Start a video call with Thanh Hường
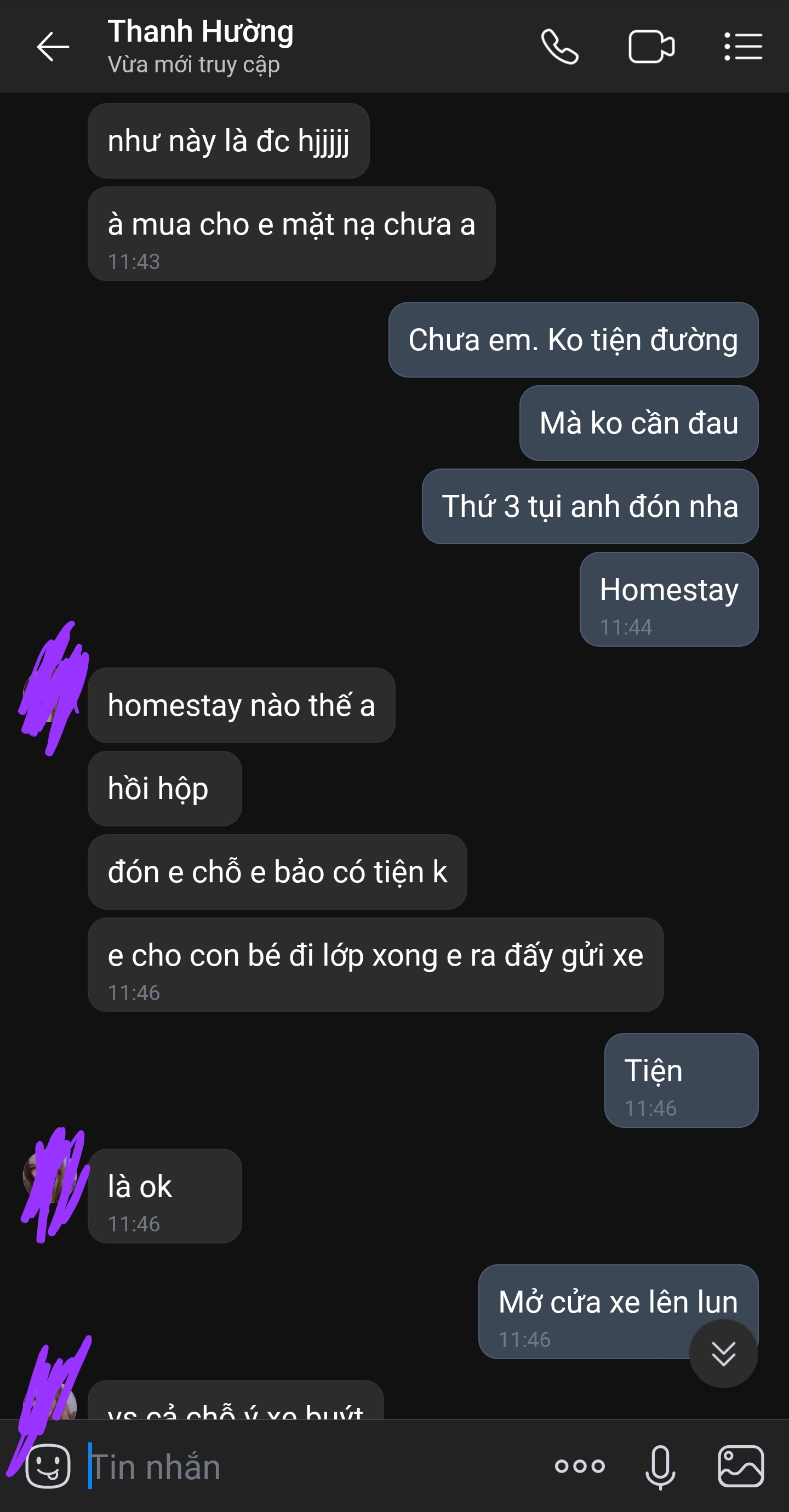789x1512 pixels. pyautogui.click(x=651, y=47)
